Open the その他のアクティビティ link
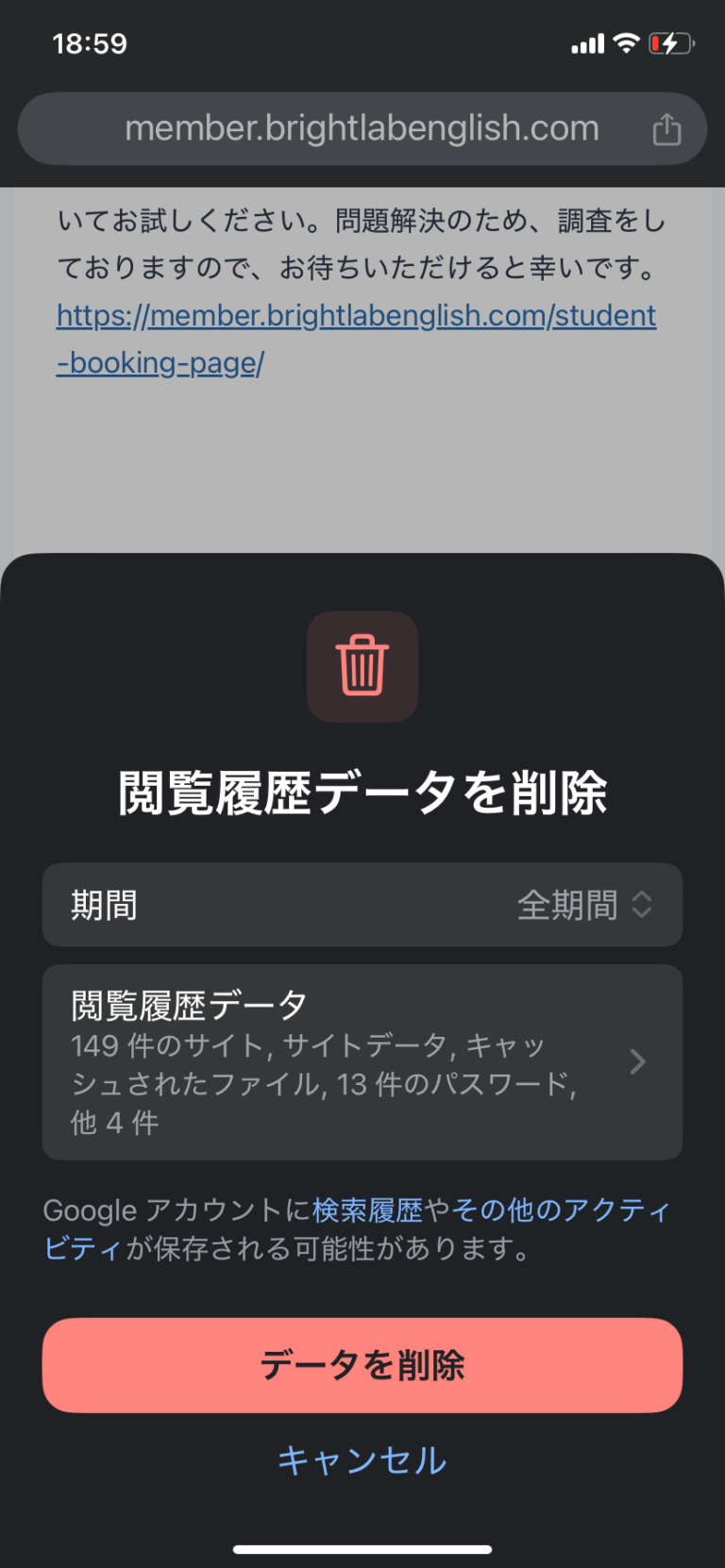The width and height of the screenshot is (725, 1568). (561, 1209)
